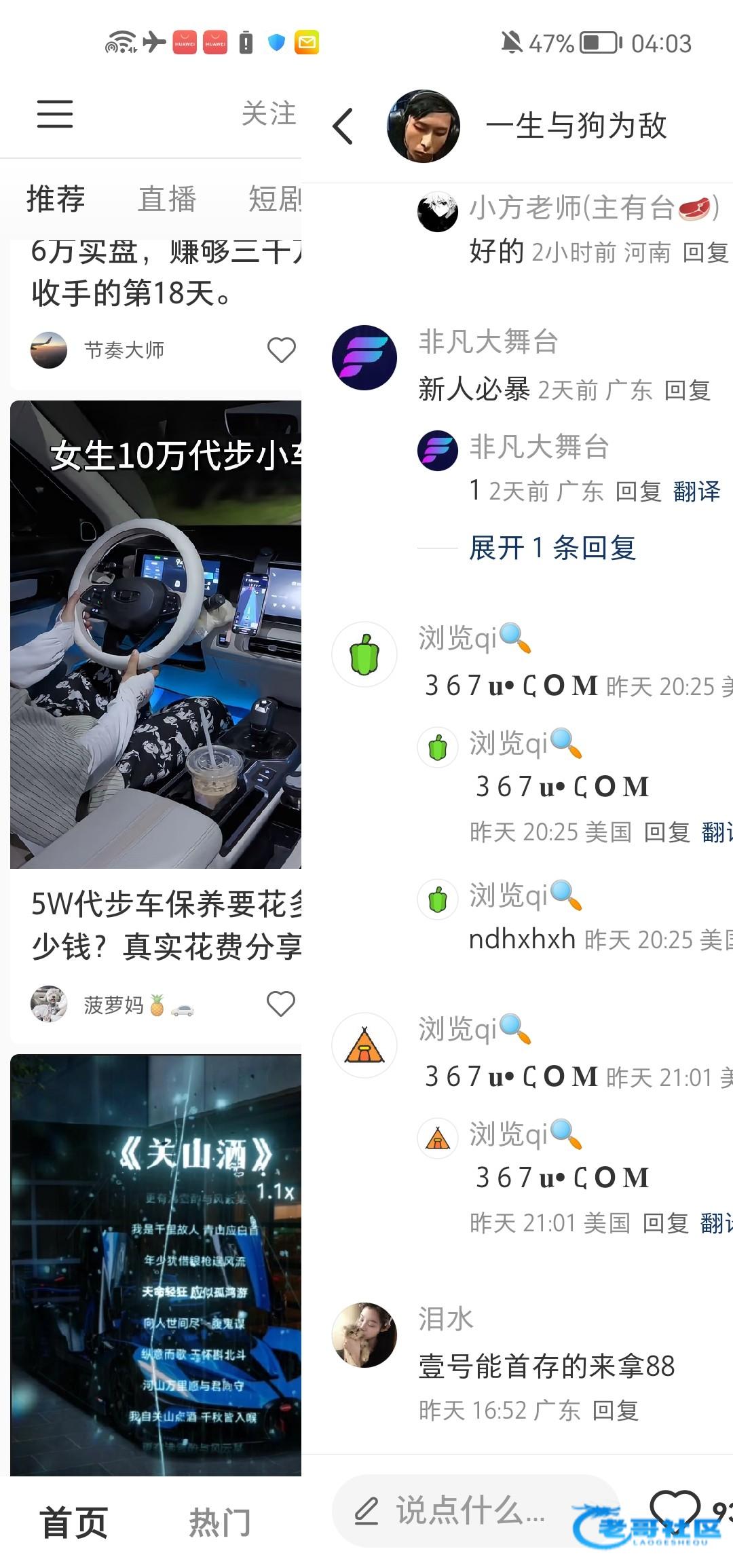The width and height of the screenshot is (733, 1568).
Task: Reply to 泪水's comment
Action: coord(615,1411)
